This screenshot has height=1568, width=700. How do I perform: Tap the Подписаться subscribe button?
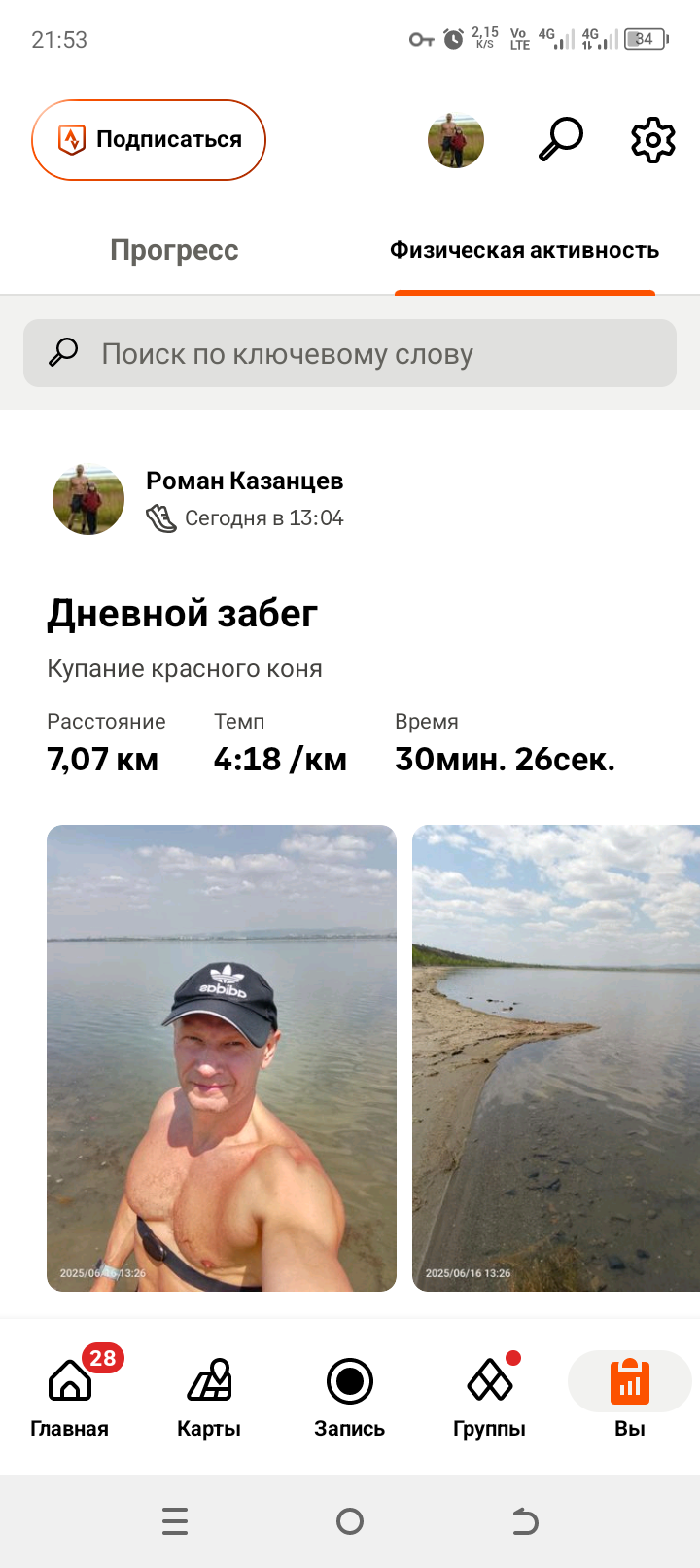[x=149, y=140]
